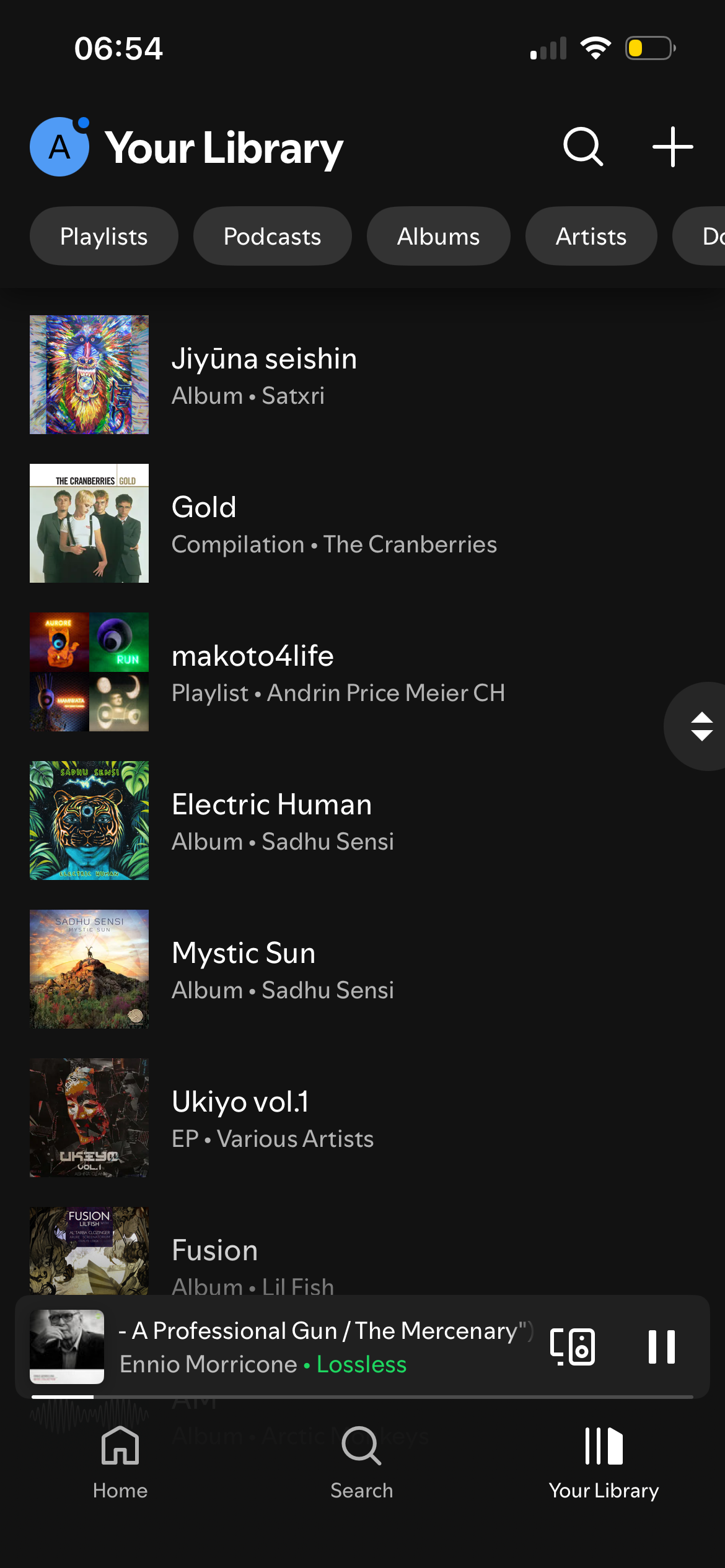Filter library by Playlists
The height and width of the screenshot is (1568, 725).
(x=104, y=237)
